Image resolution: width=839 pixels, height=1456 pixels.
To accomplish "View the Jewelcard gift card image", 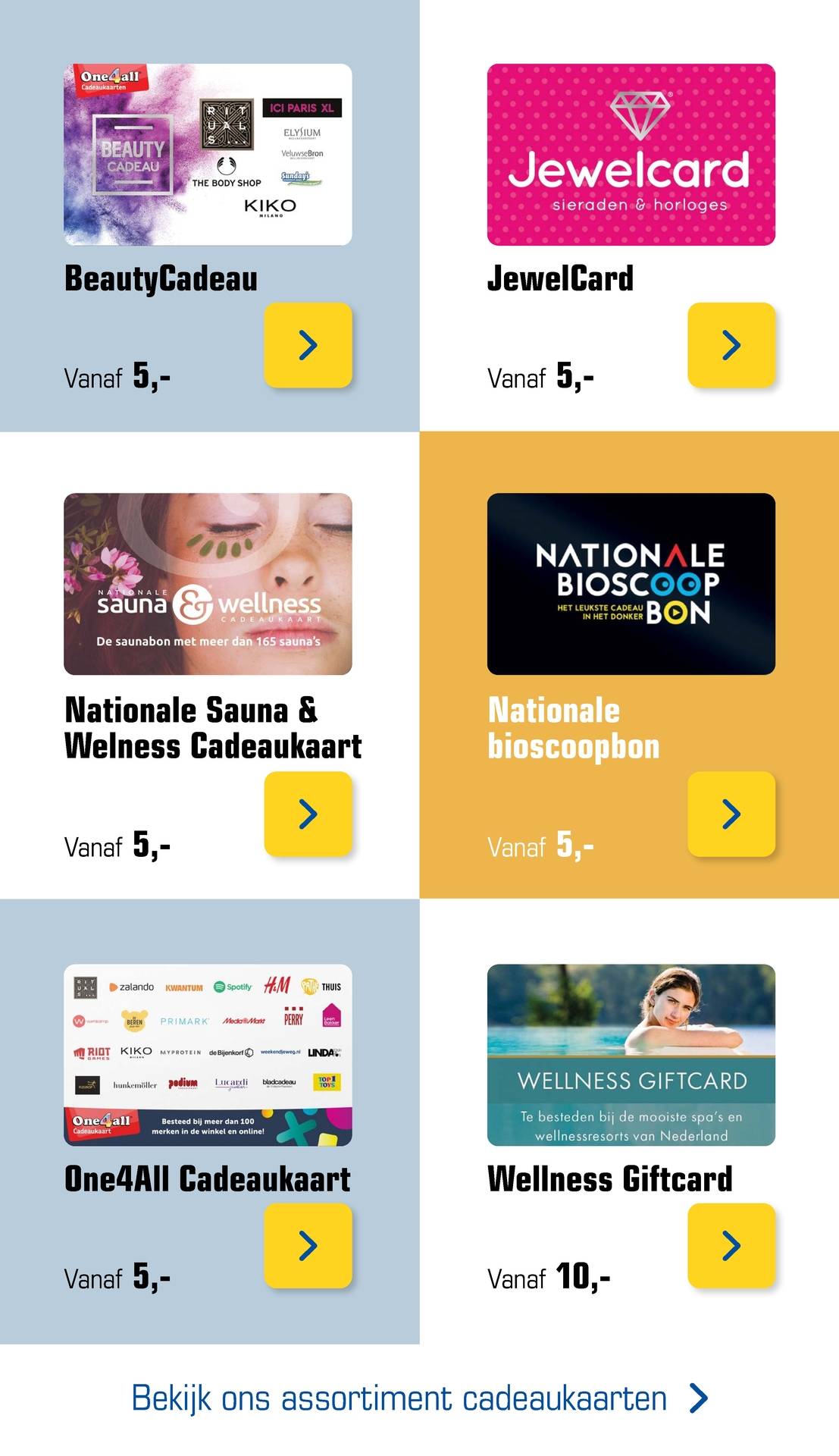I will coord(631,155).
